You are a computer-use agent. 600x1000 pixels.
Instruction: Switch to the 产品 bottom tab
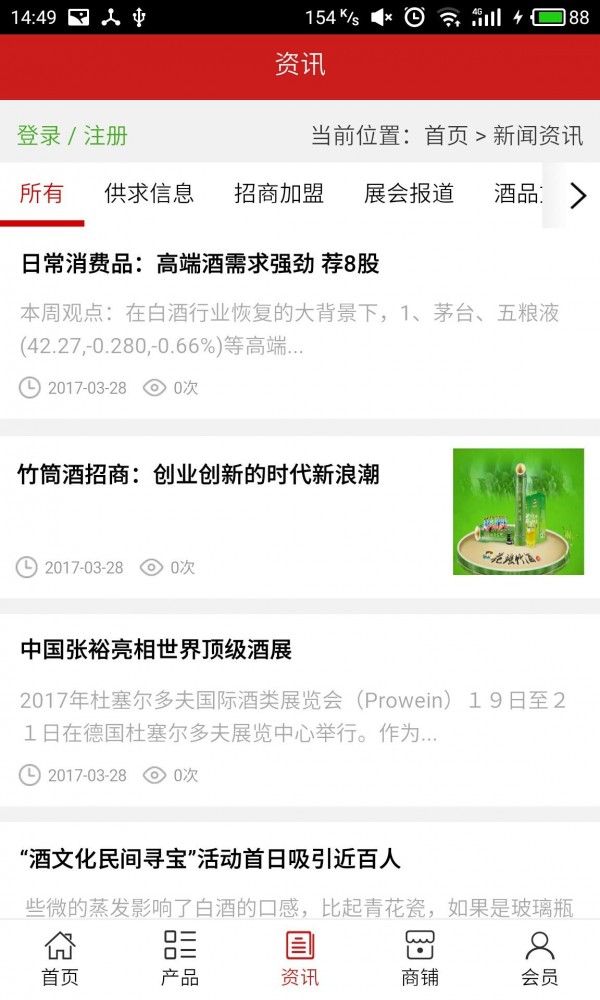pos(180,958)
